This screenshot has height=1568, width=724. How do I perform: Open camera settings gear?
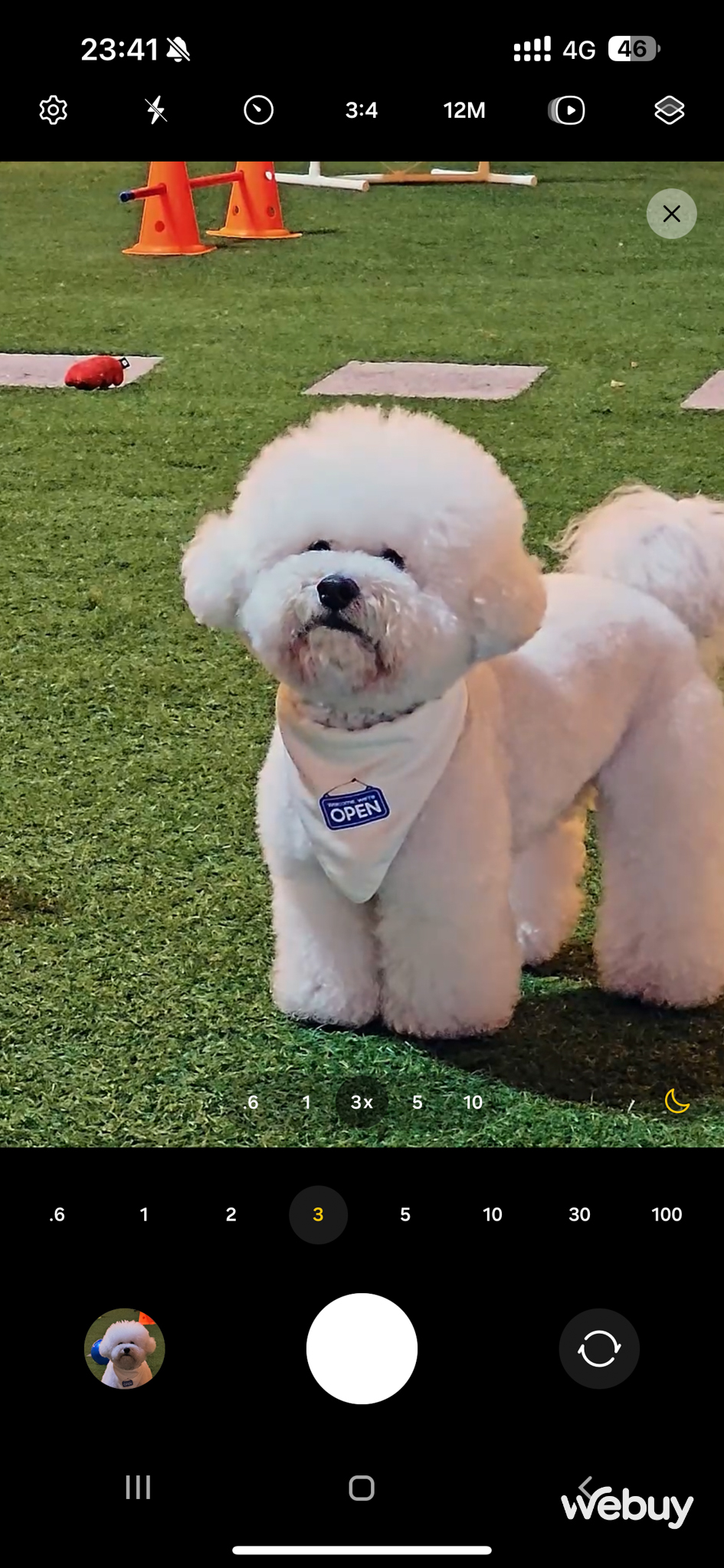pyautogui.click(x=53, y=110)
